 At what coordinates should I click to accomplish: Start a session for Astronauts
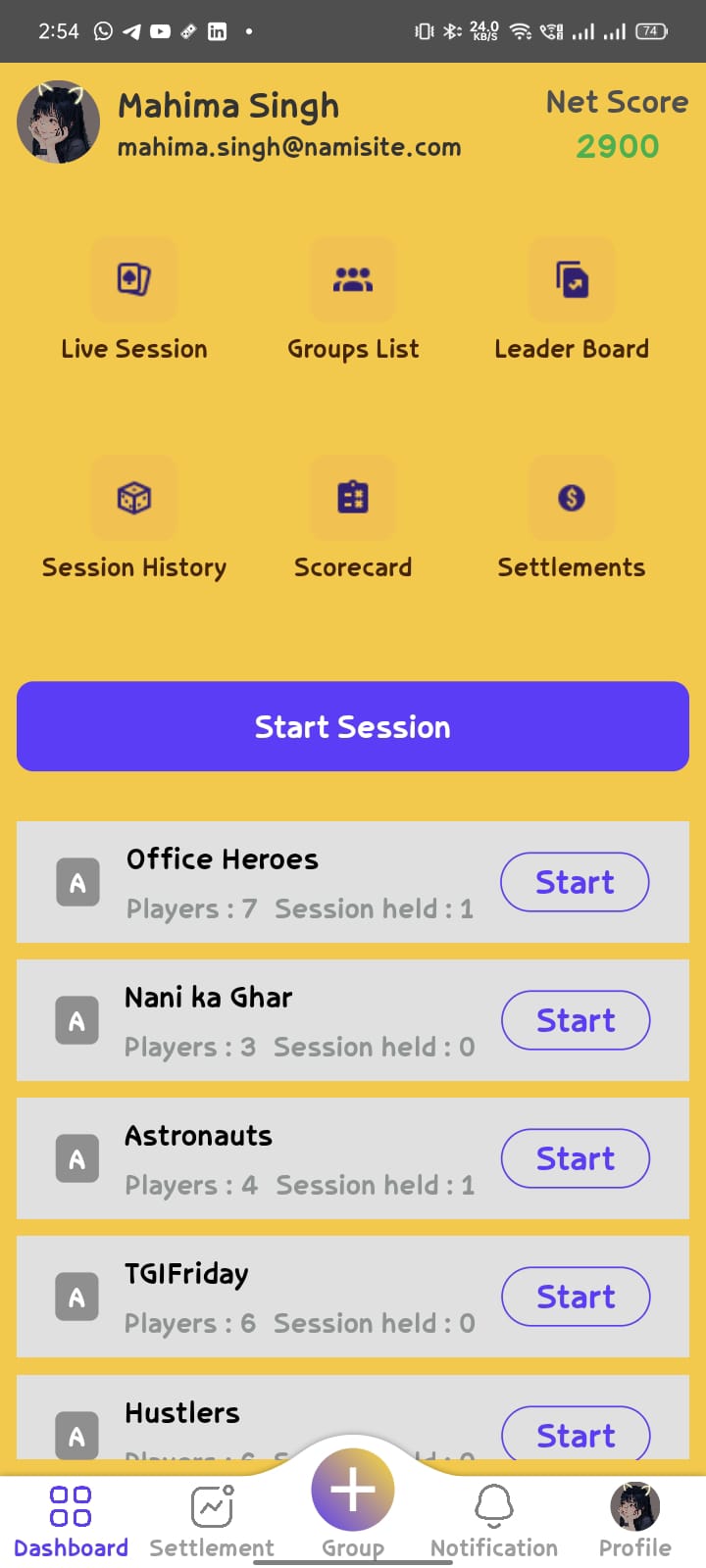pos(576,1158)
